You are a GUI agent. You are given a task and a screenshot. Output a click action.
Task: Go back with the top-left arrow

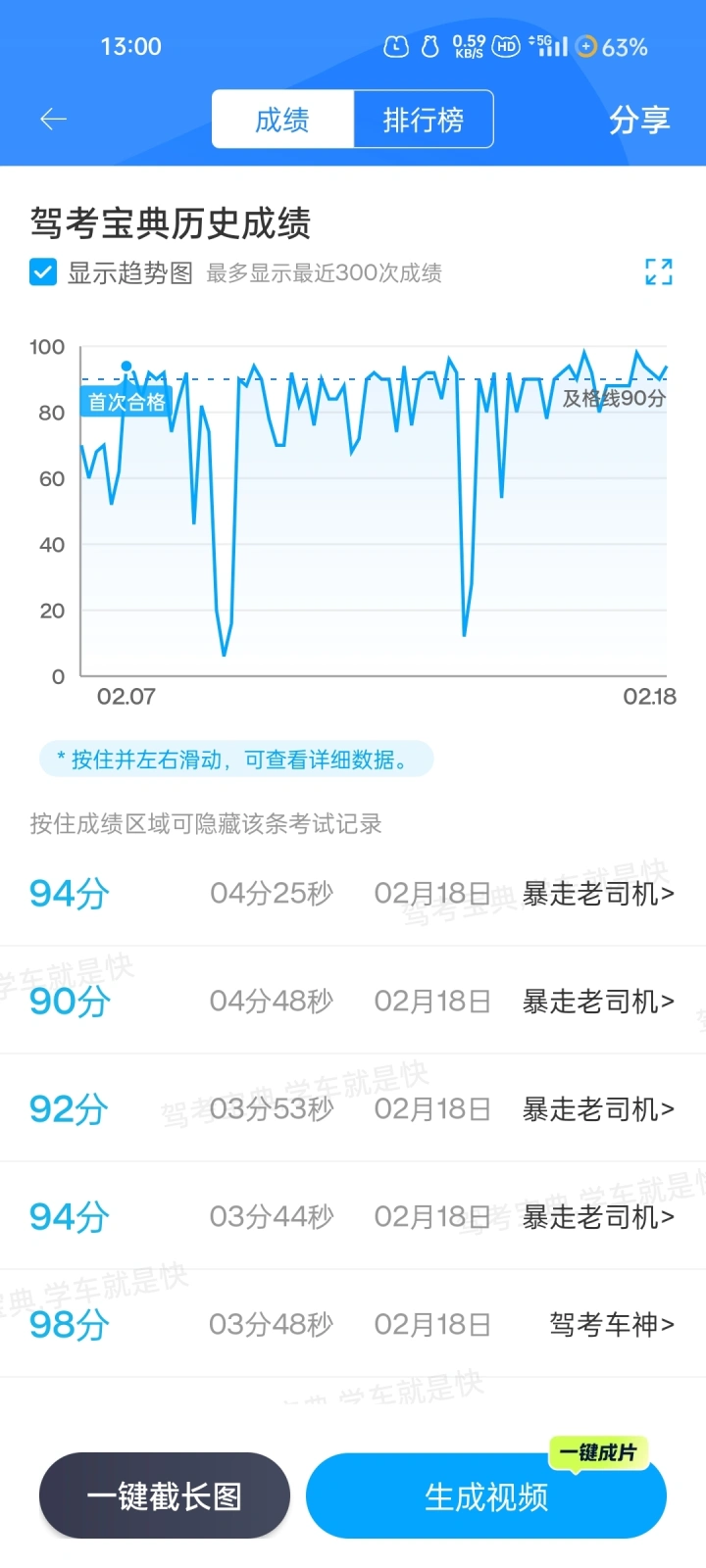pos(53,120)
